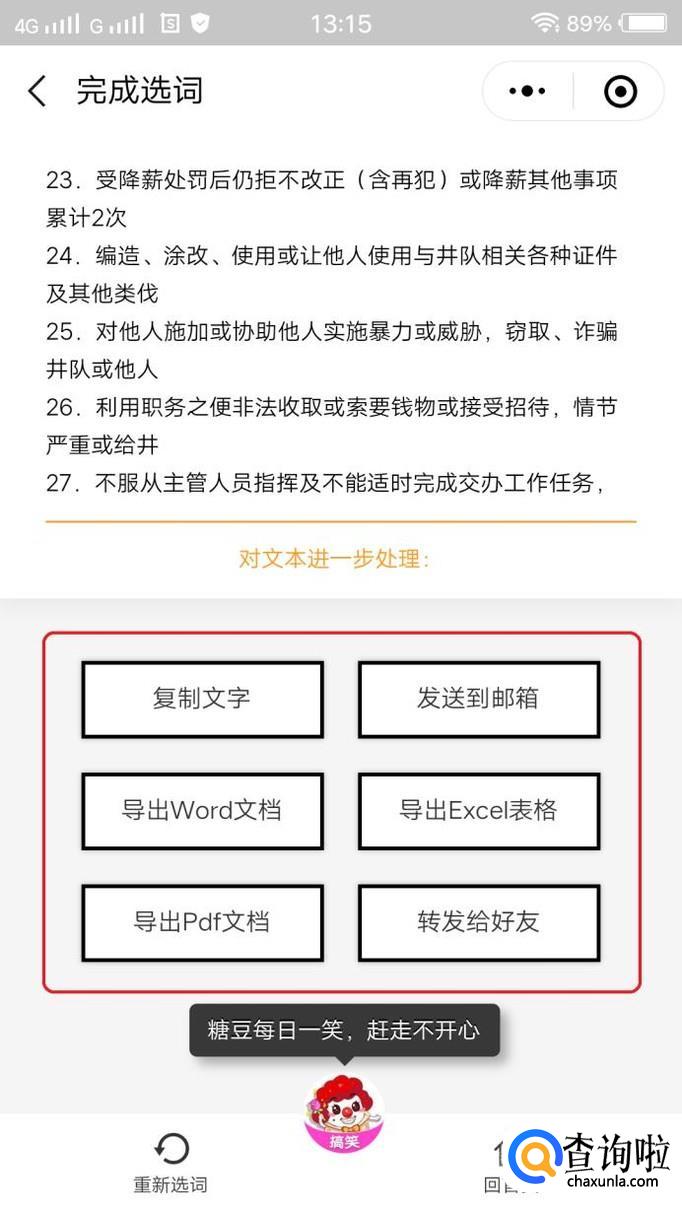Select 导出Word文档
Screen dimensions: 682x1212
point(202,810)
